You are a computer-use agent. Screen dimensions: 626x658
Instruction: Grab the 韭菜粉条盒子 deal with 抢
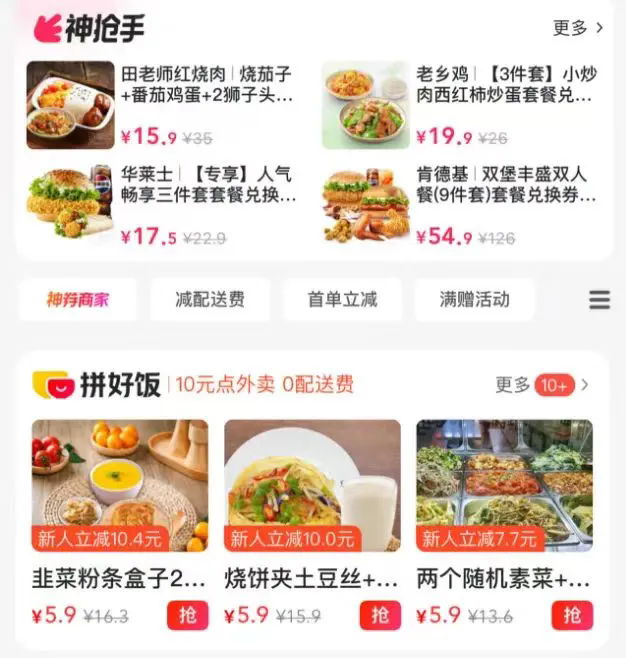click(x=188, y=615)
